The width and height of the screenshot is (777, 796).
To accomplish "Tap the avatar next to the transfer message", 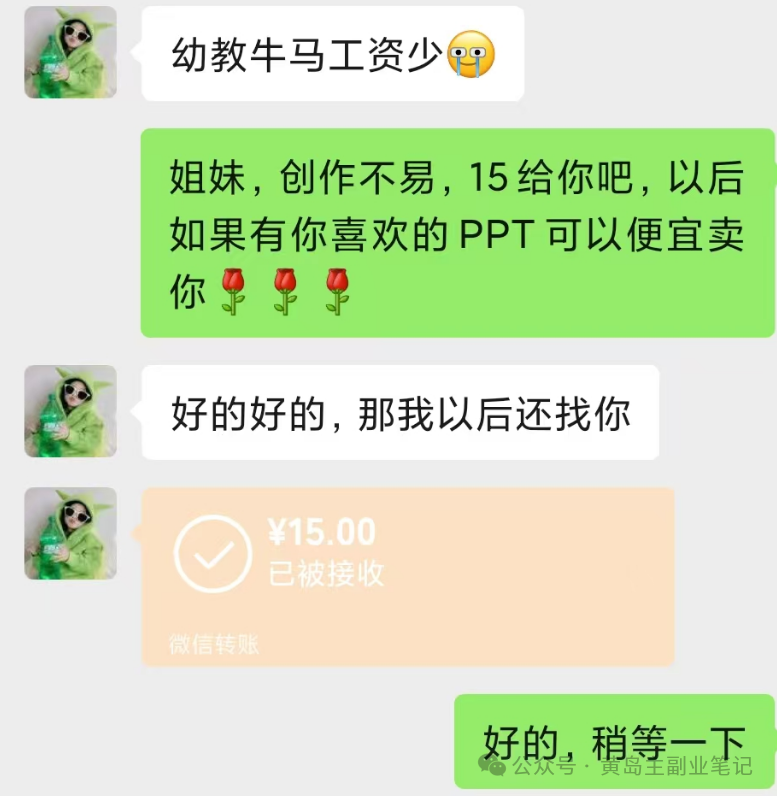I will click(69, 534).
